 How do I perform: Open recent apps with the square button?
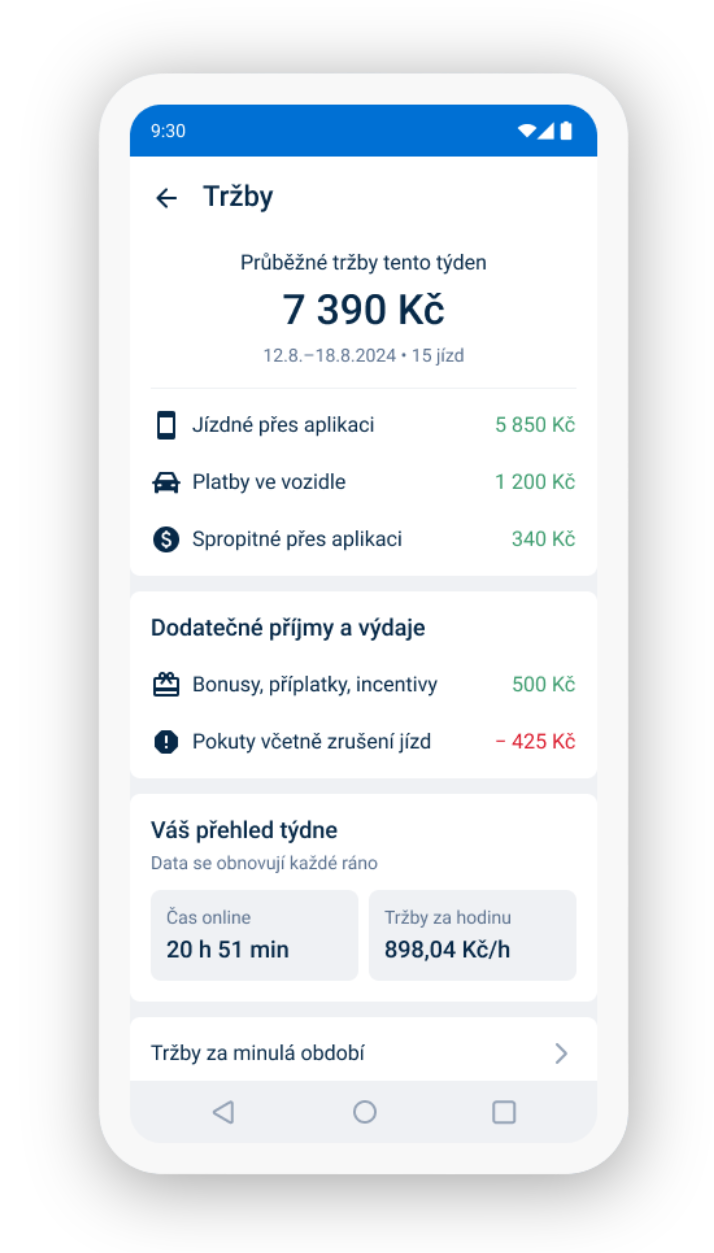(x=504, y=1112)
